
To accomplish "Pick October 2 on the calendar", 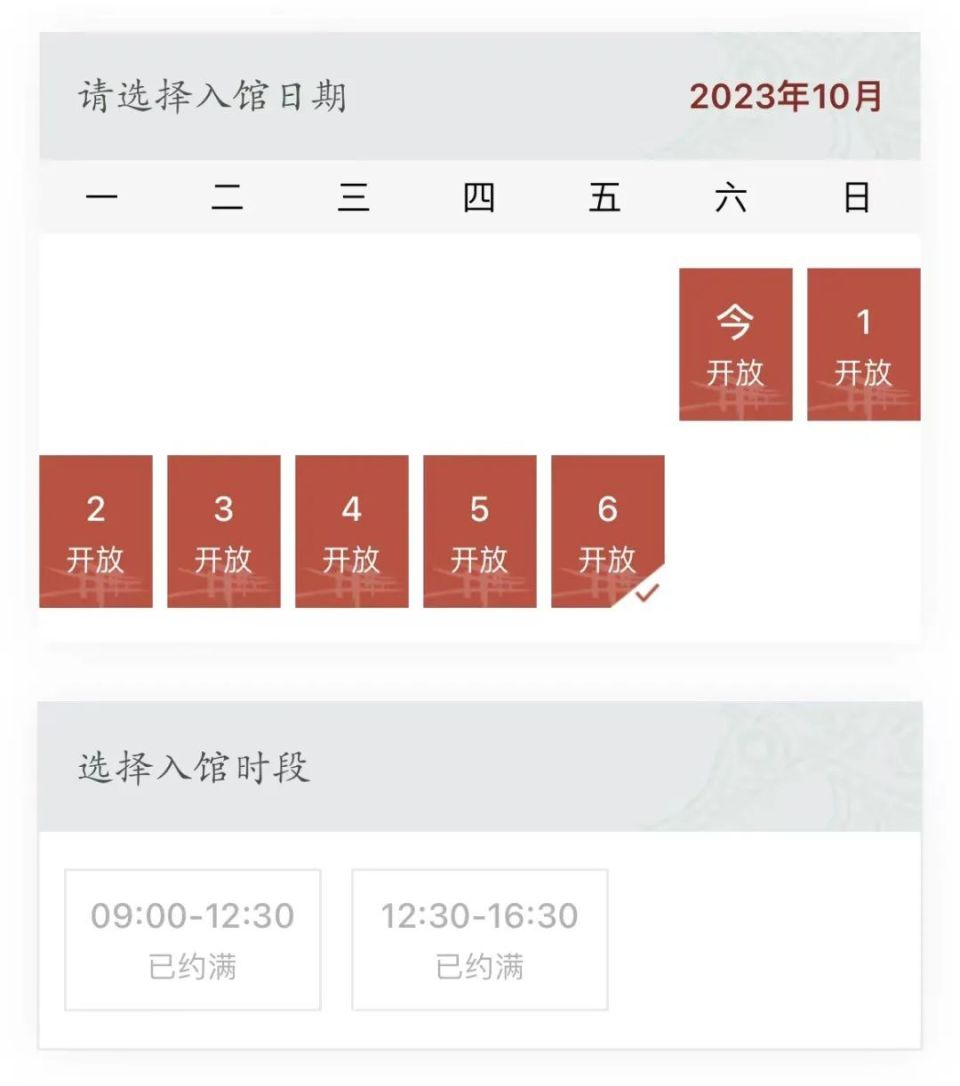I will click(96, 531).
